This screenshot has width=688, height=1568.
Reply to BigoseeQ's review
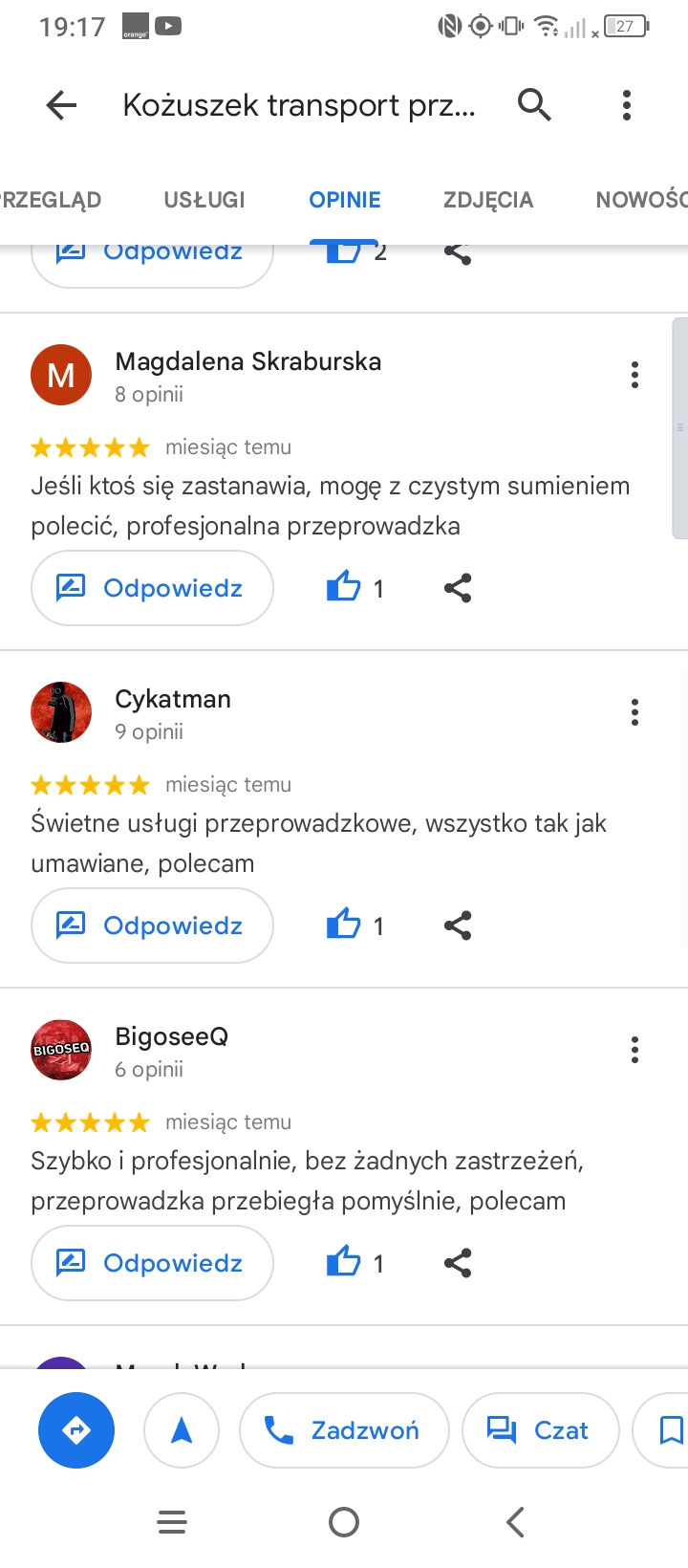[x=153, y=1263]
